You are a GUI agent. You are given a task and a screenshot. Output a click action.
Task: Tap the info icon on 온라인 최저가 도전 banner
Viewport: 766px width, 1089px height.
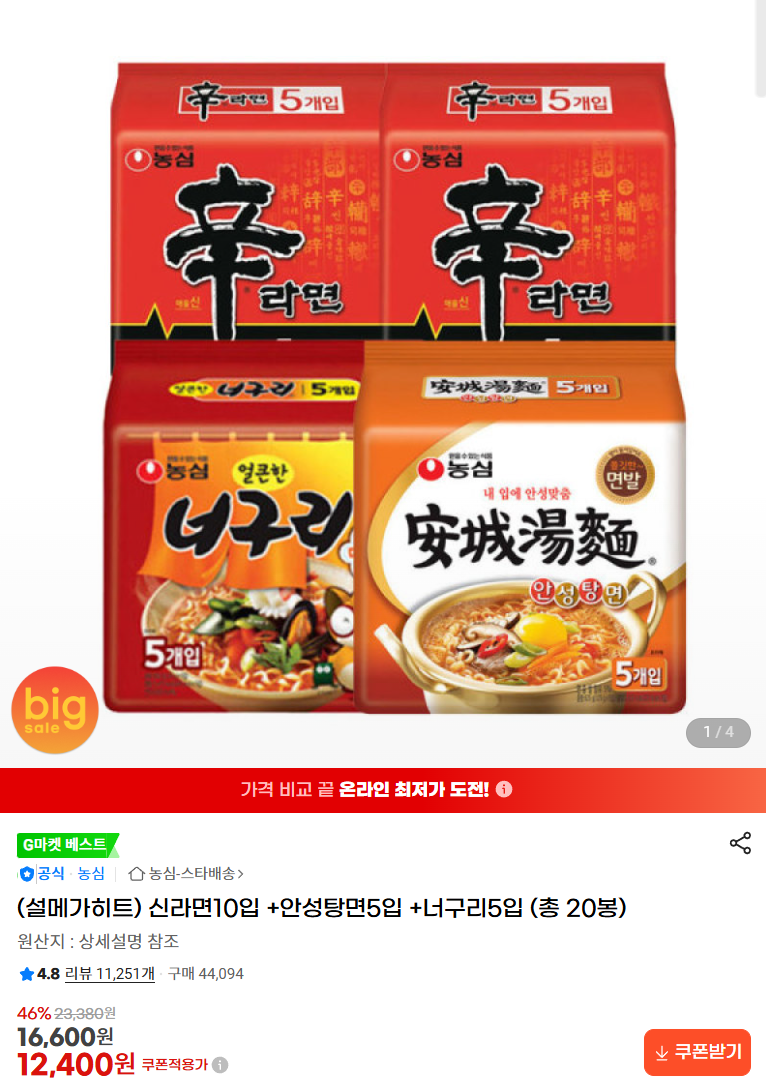[x=504, y=790]
